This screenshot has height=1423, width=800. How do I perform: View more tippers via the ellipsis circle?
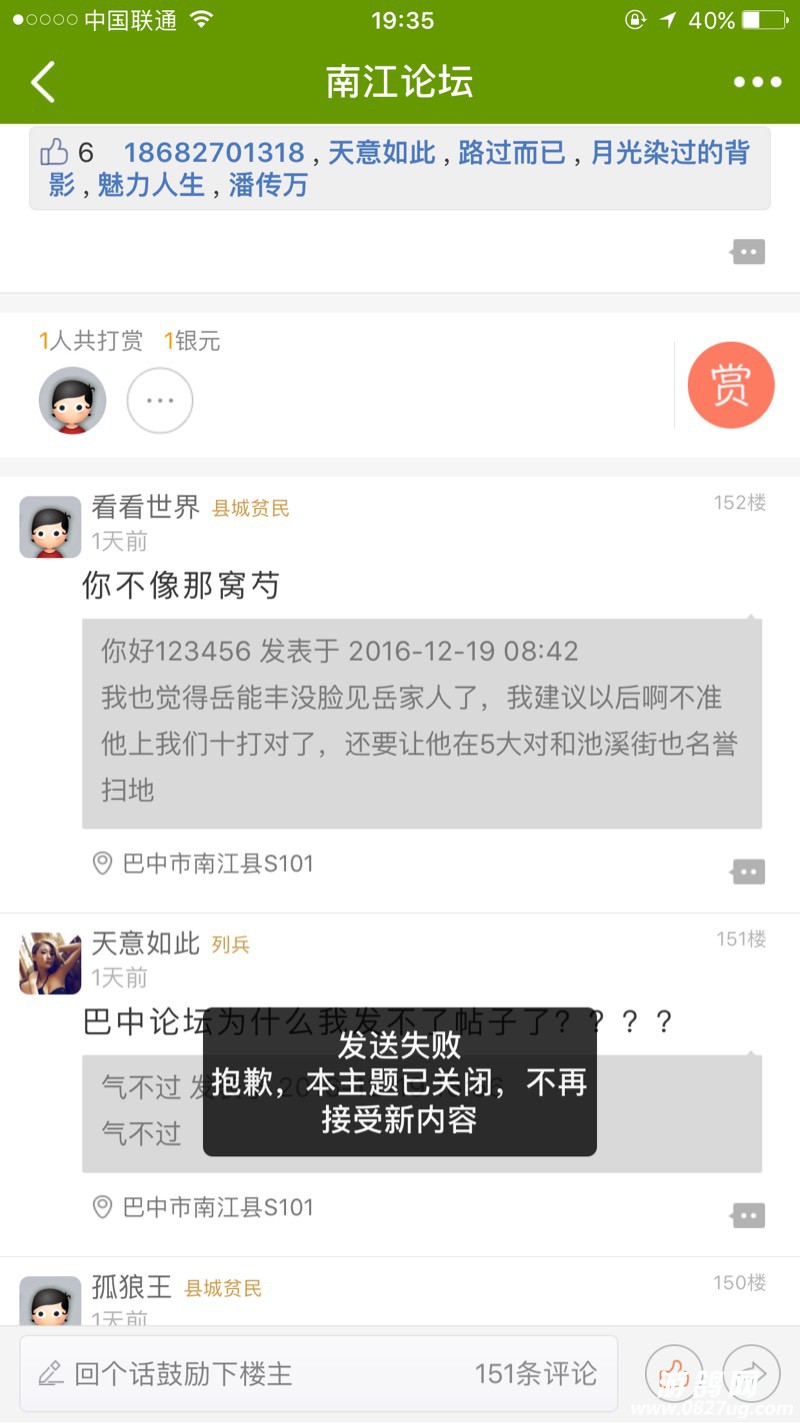click(x=160, y=400)
